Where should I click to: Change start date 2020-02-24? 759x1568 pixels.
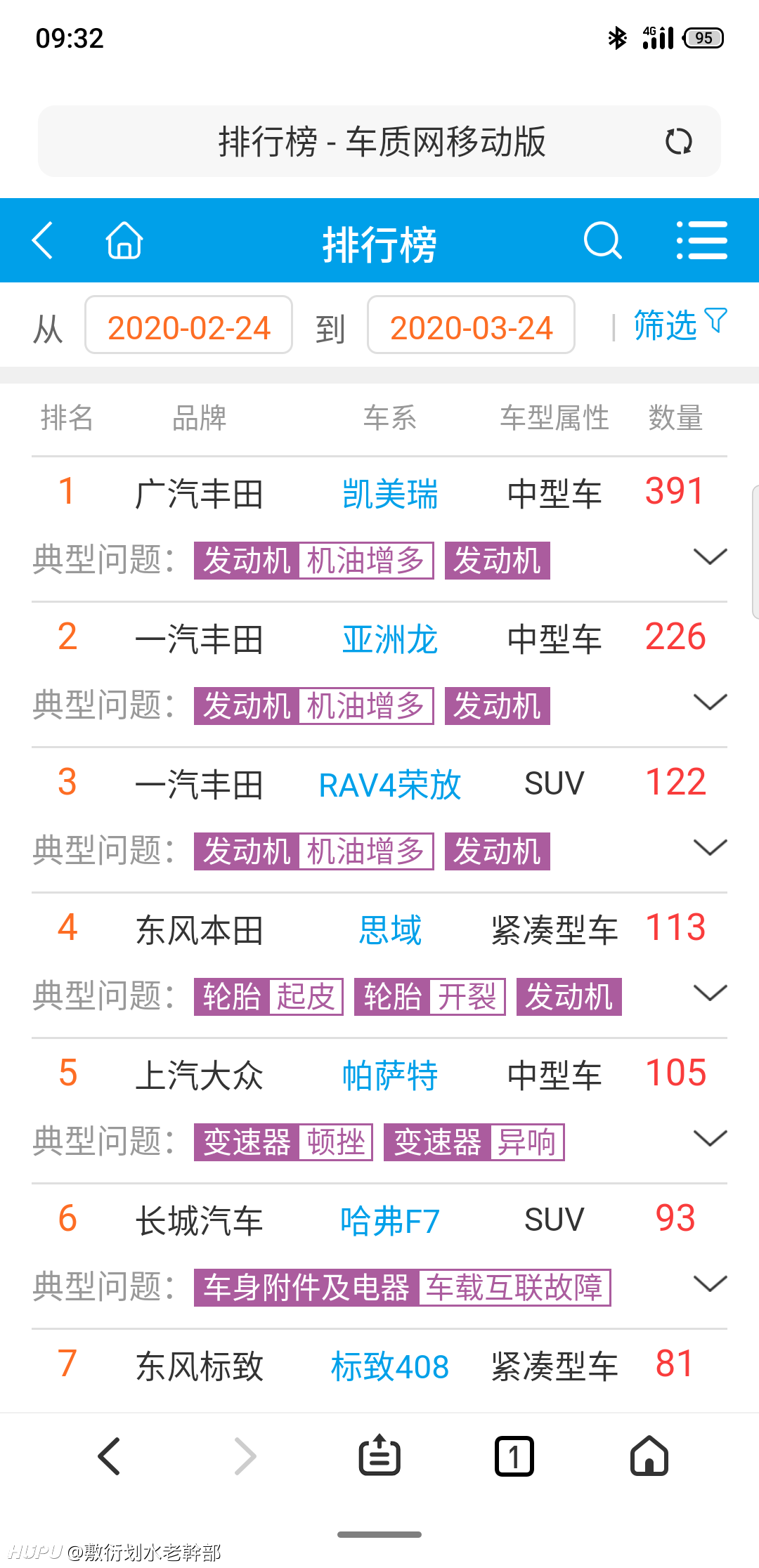pyautogui.click(x=188, y=325)
